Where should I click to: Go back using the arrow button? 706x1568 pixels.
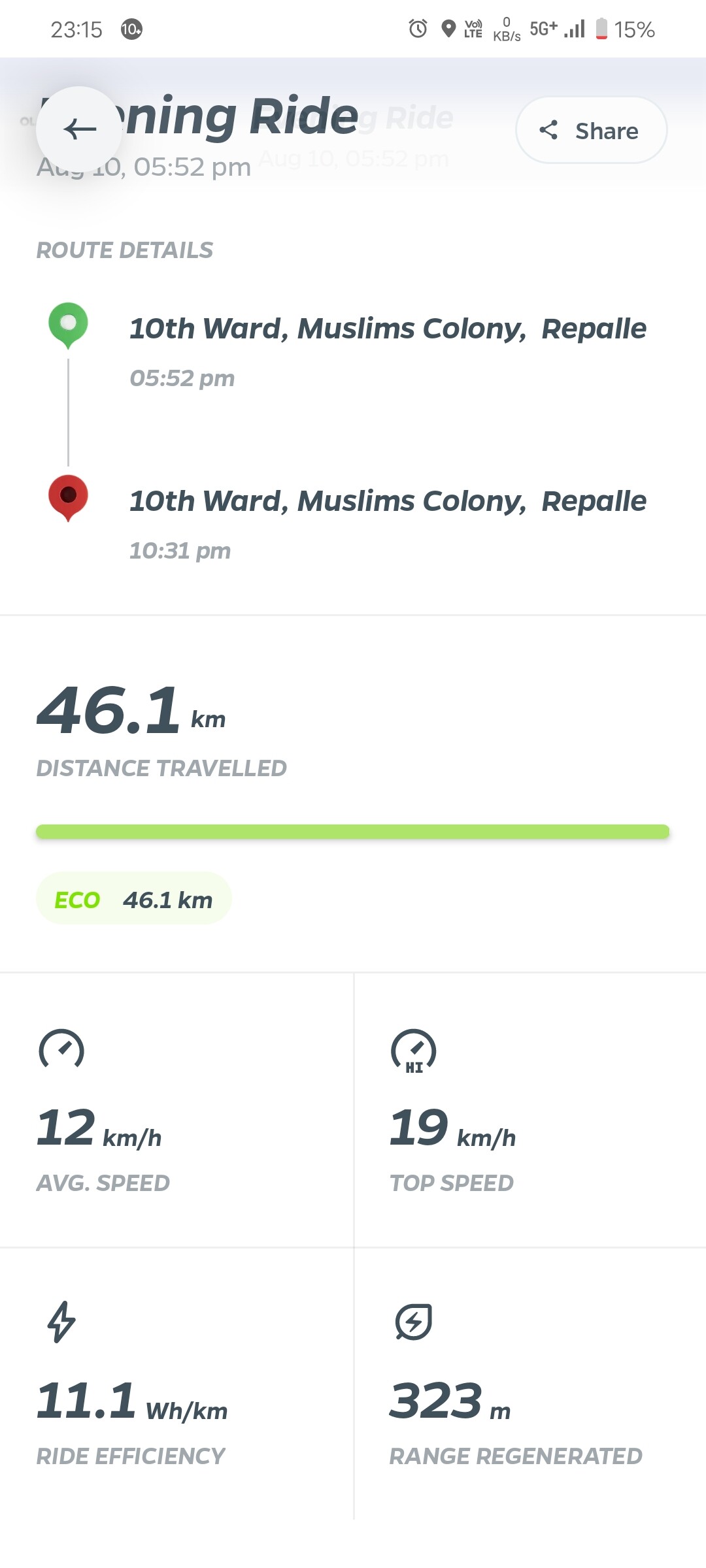(x=79, y=129)
